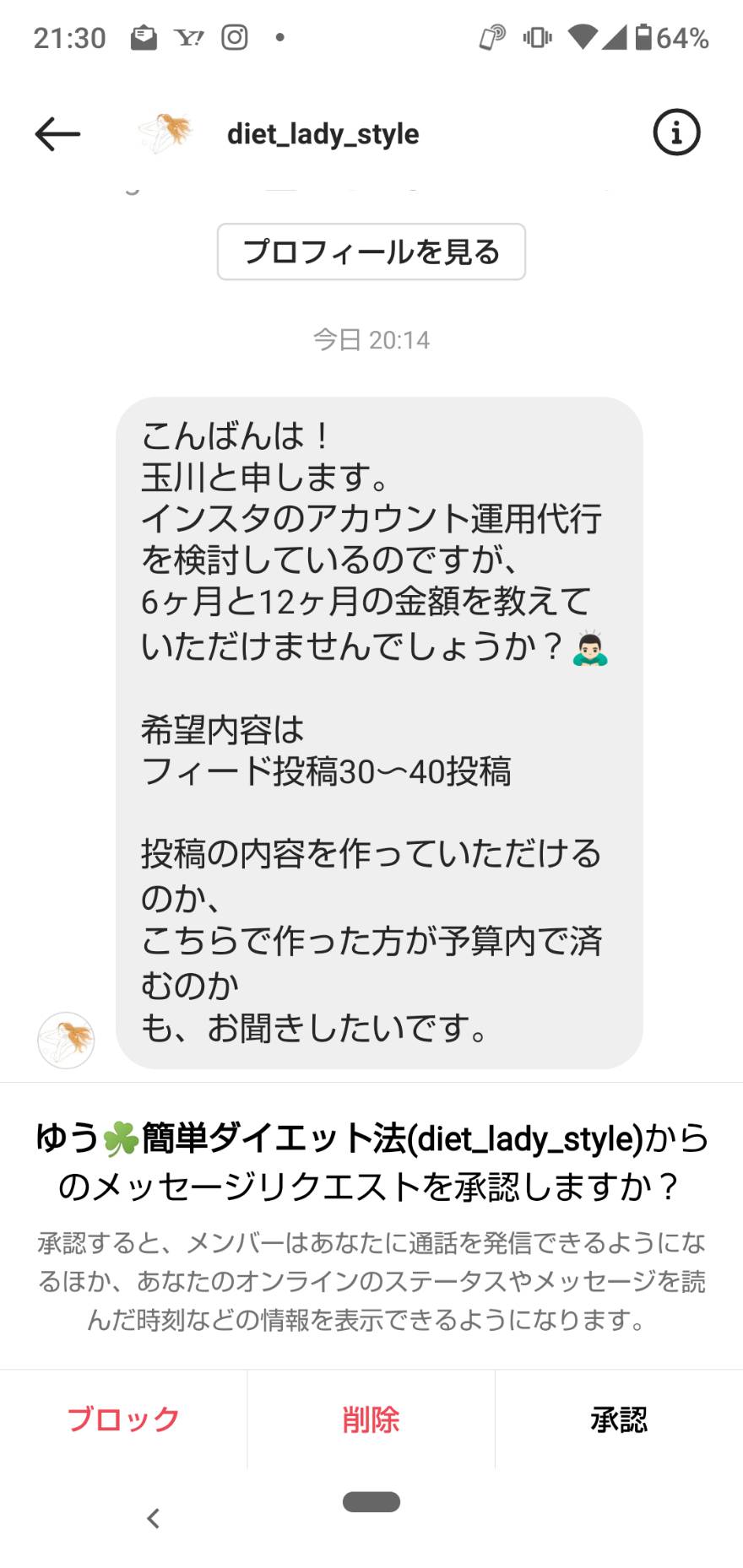Image resolution: width=743 pixels, height=1568 pixels.
Task: Tap the sender avatar beside the message
Action: (x=66, y=1040)
